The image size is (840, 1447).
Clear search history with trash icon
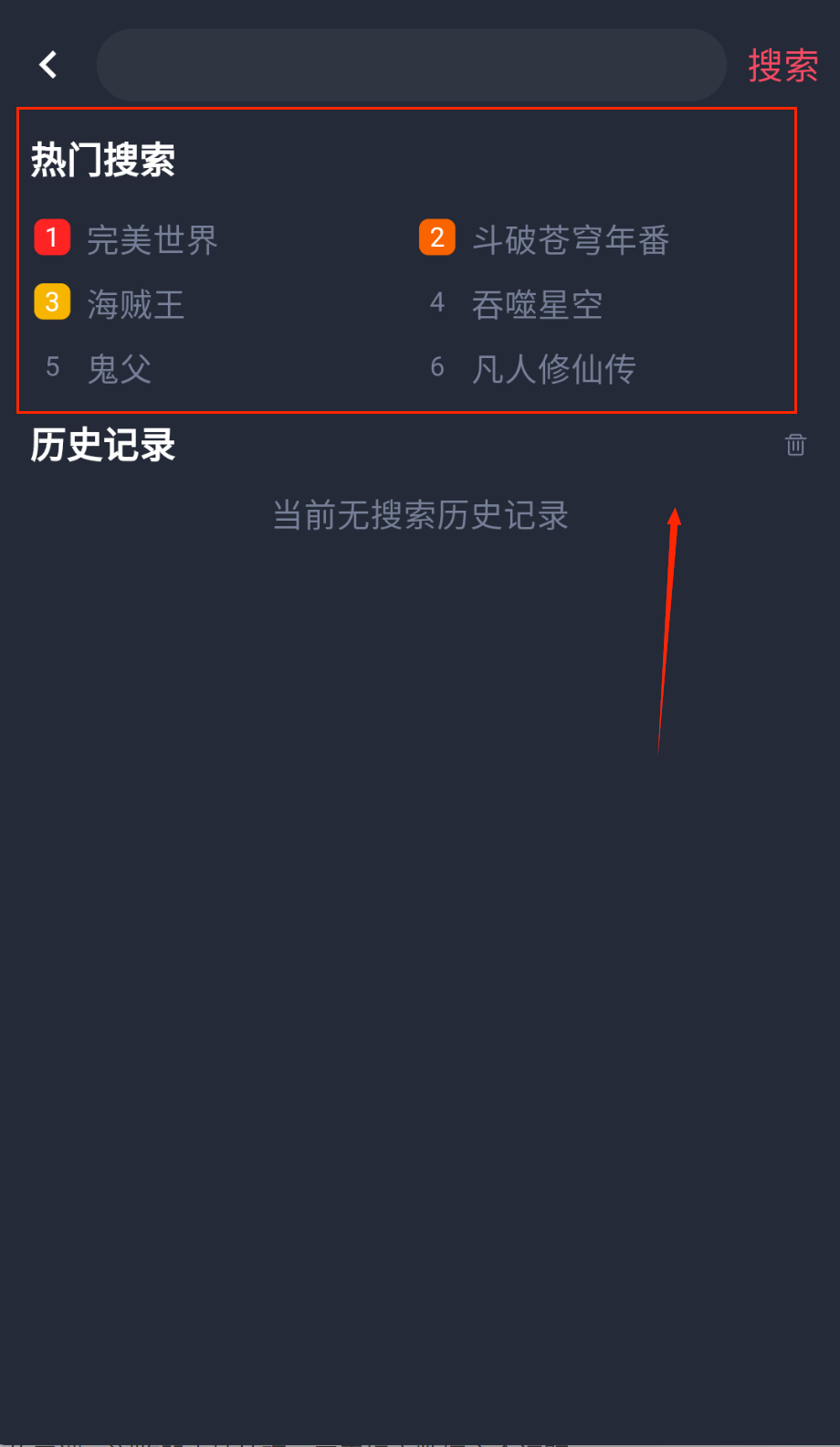tap(795, 445)
